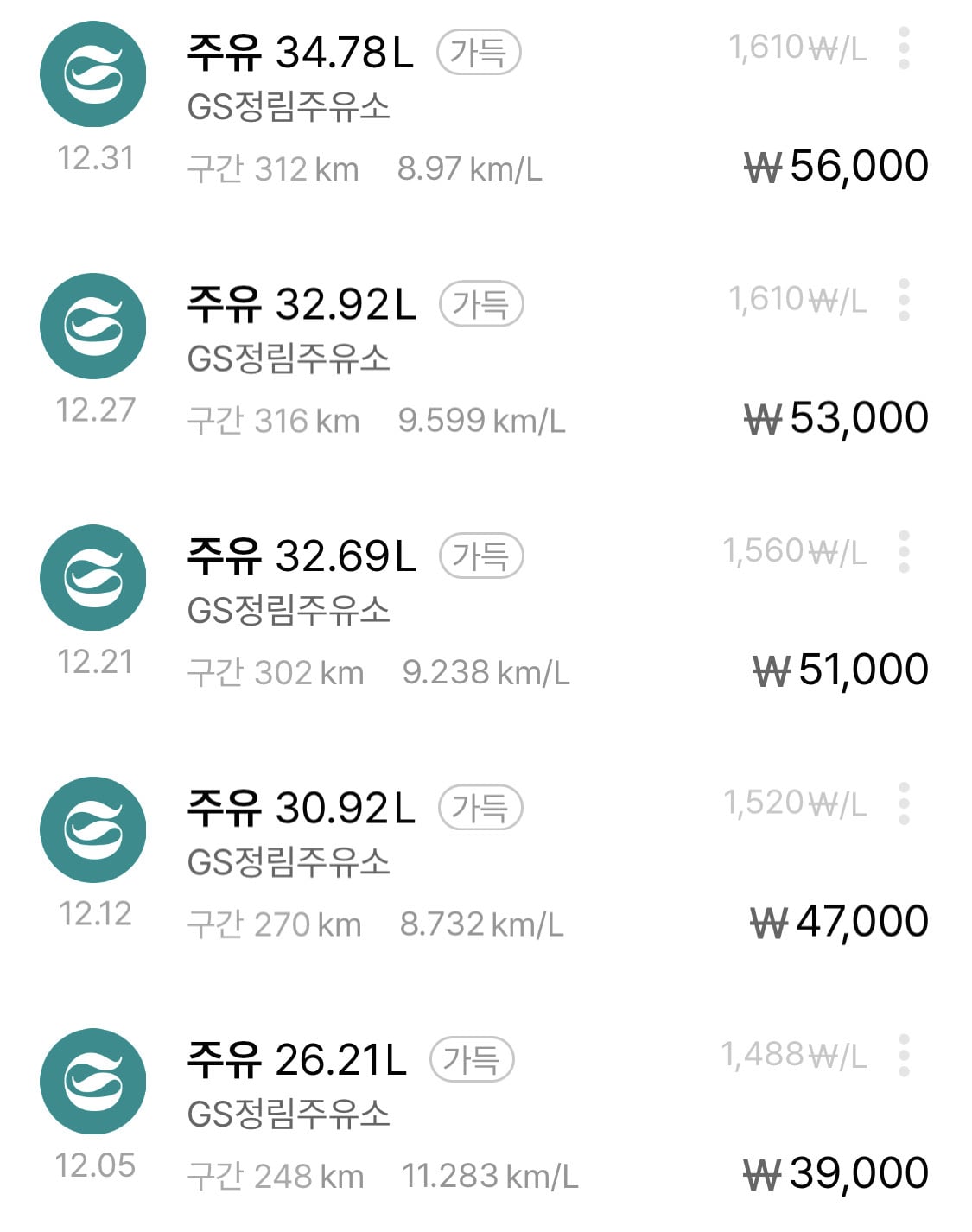The height and width of the screenshot is (1232, 972).
Task: Show the 30.92L fueling record
Action: tap(301, 809)
